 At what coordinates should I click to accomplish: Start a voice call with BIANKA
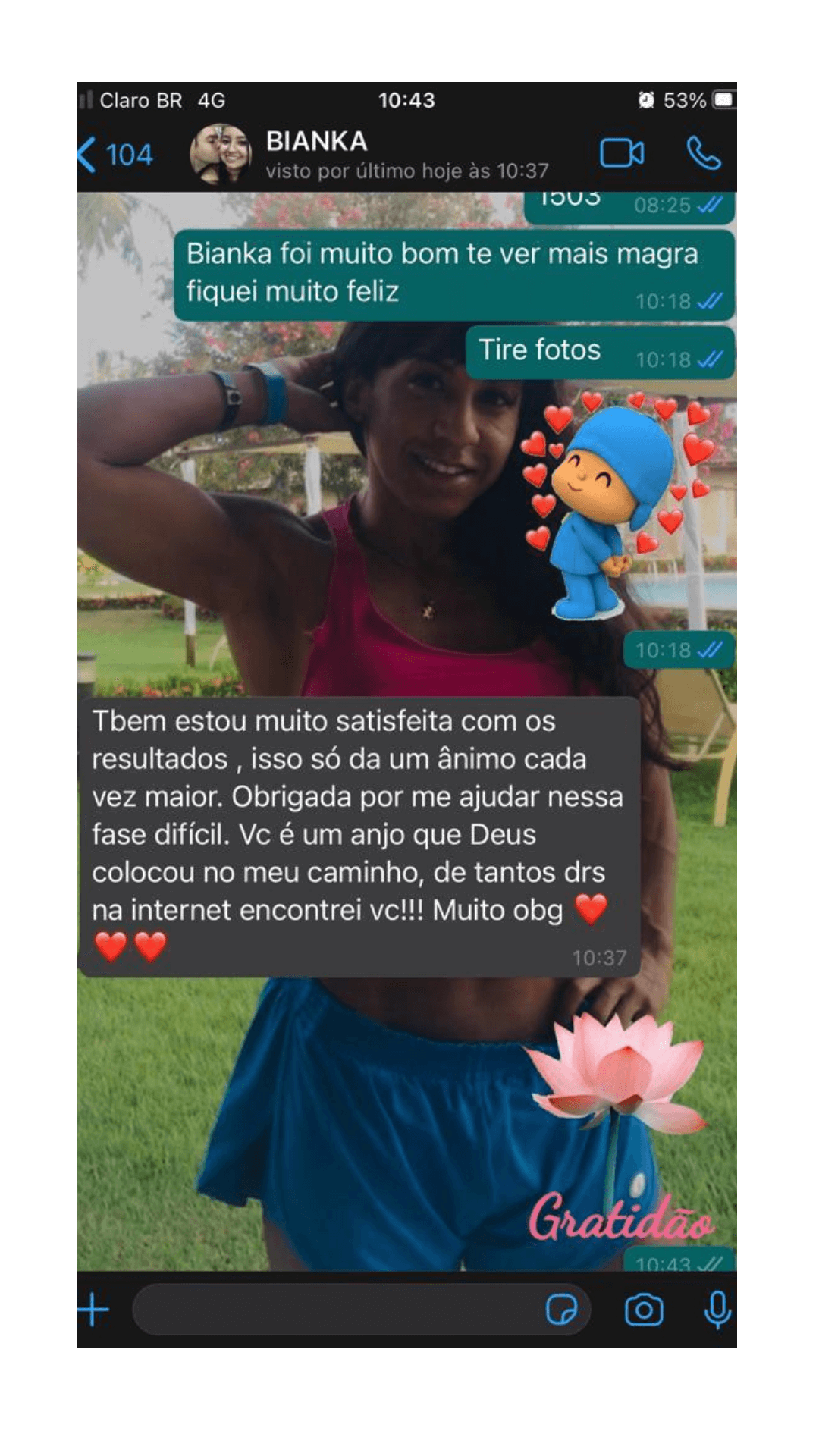coord(703,154)
